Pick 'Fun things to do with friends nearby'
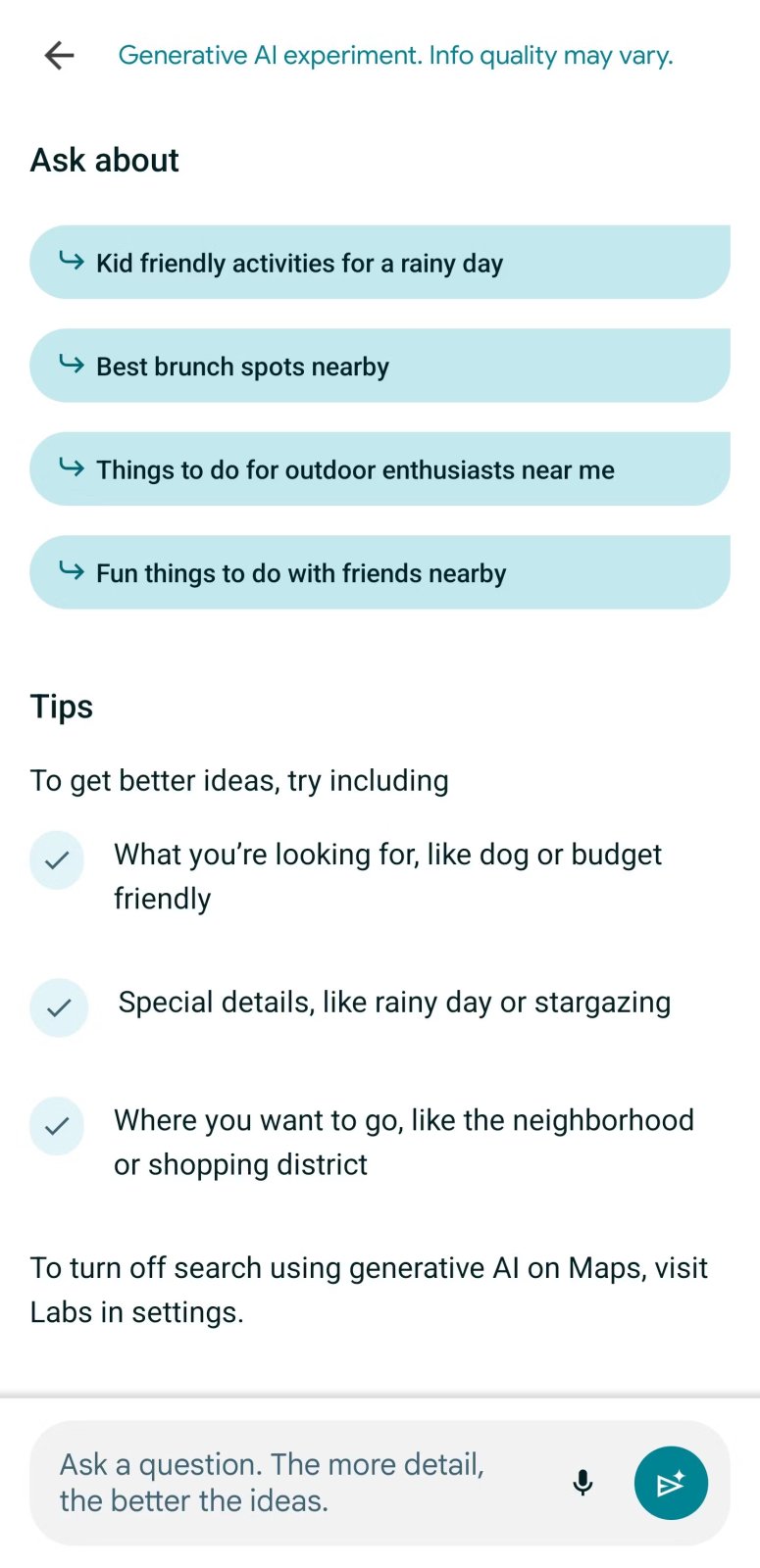760x1568 pixels. (380, 572)
